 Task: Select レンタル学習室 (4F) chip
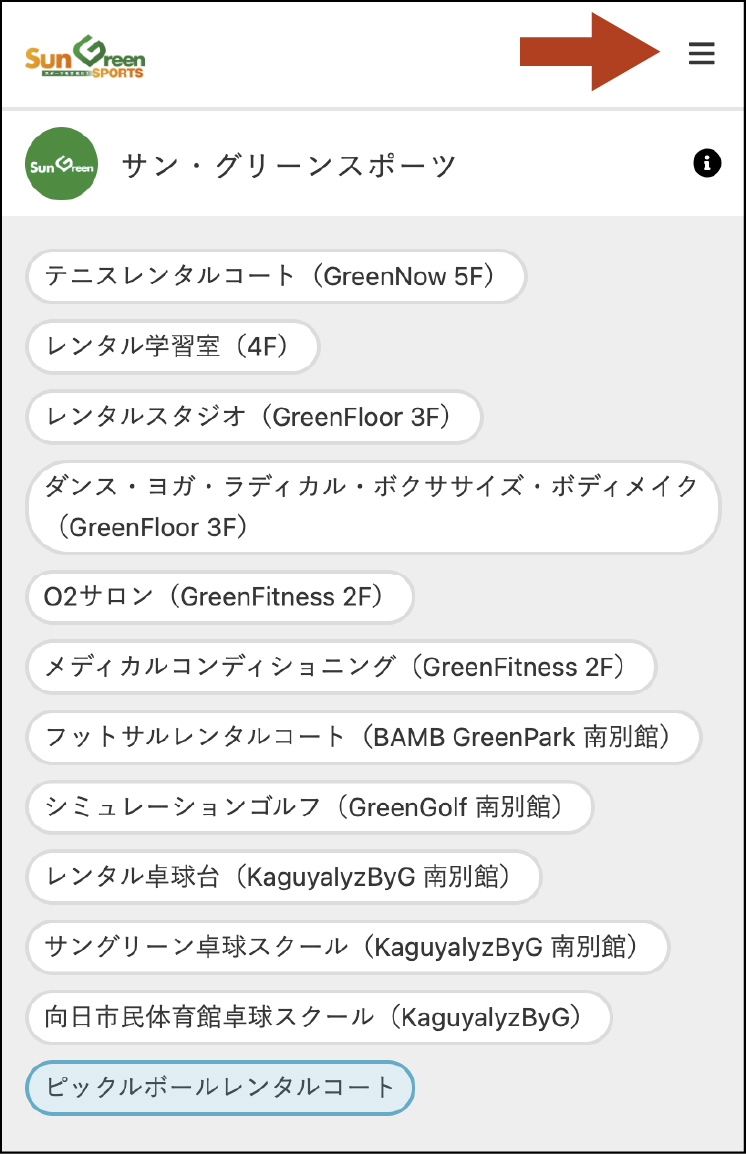point(172,347)
